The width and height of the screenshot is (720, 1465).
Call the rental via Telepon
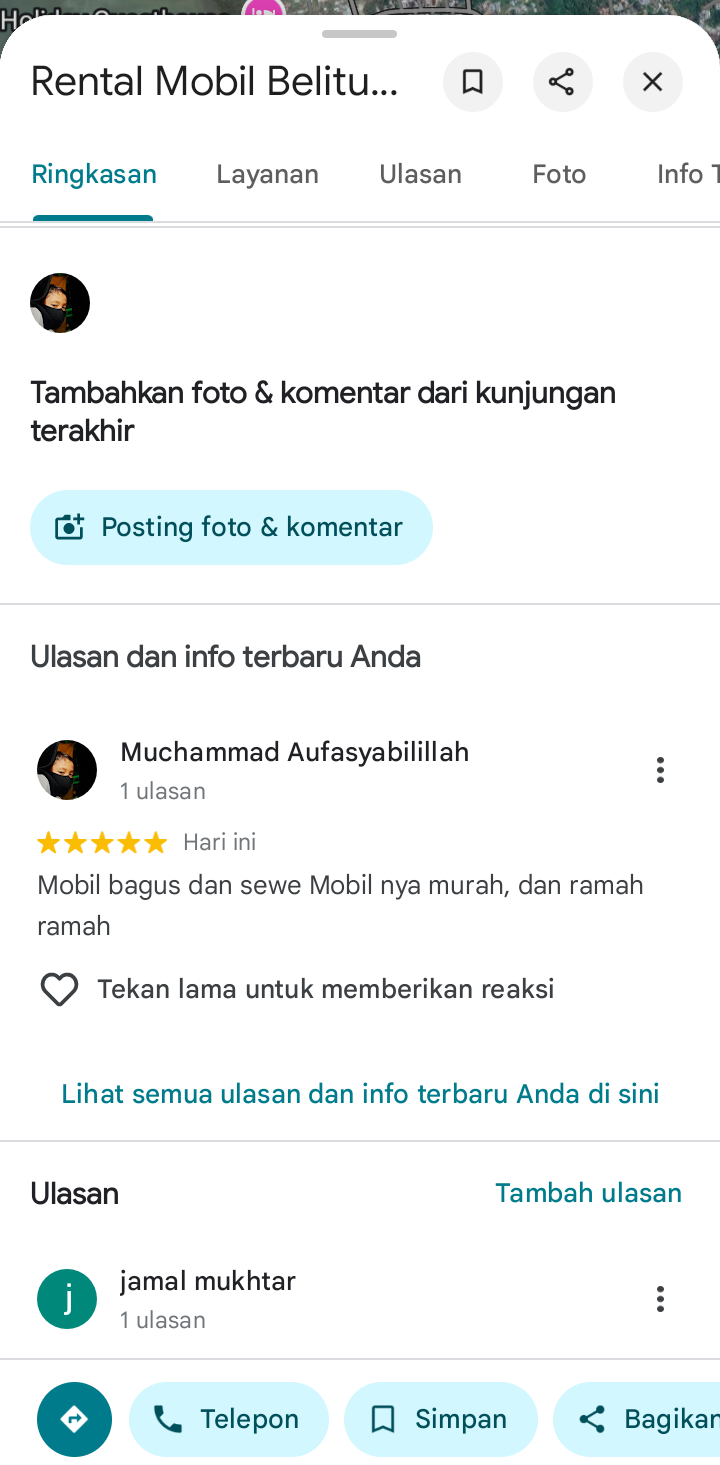coord(229,1419)
